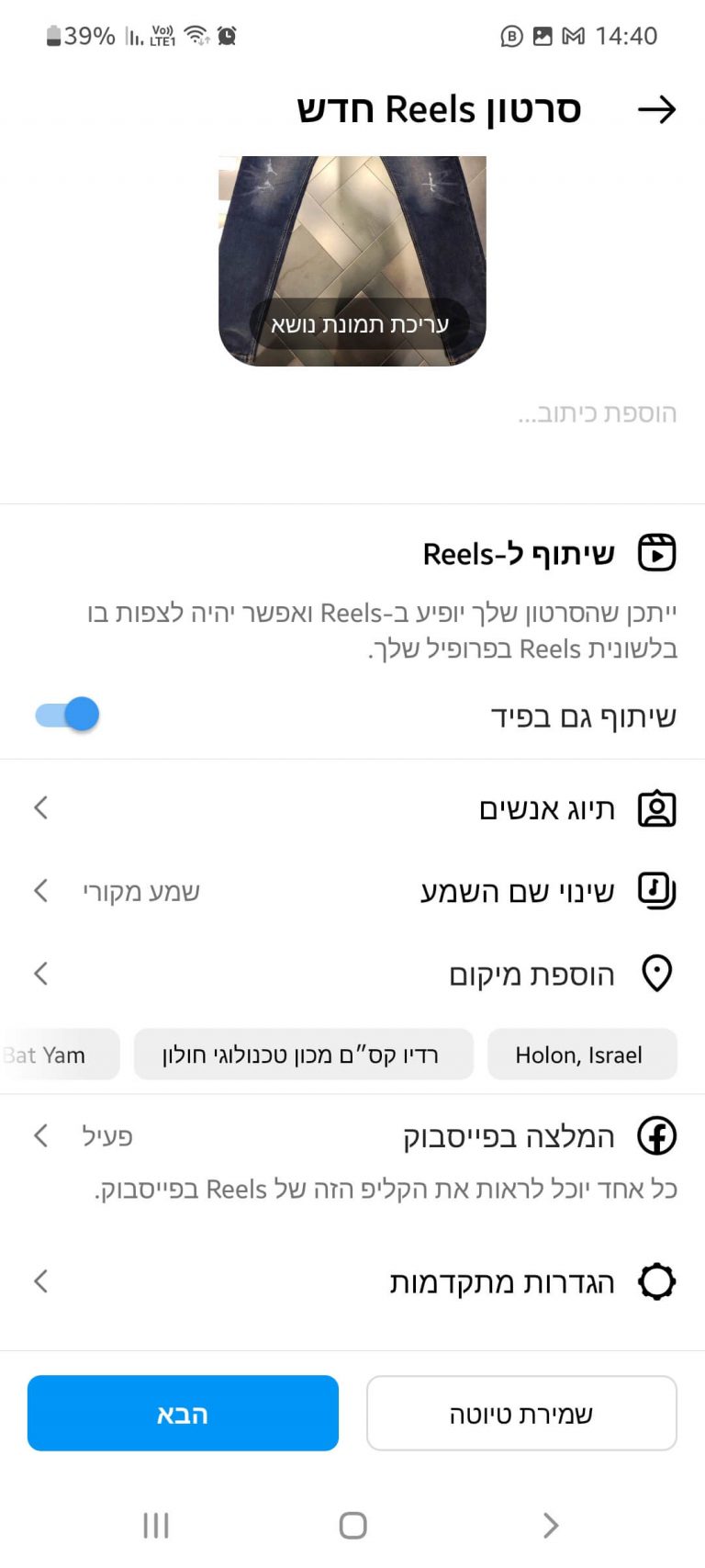
Task: Select the Bat Yam location chip
Action: point(55,1055)
